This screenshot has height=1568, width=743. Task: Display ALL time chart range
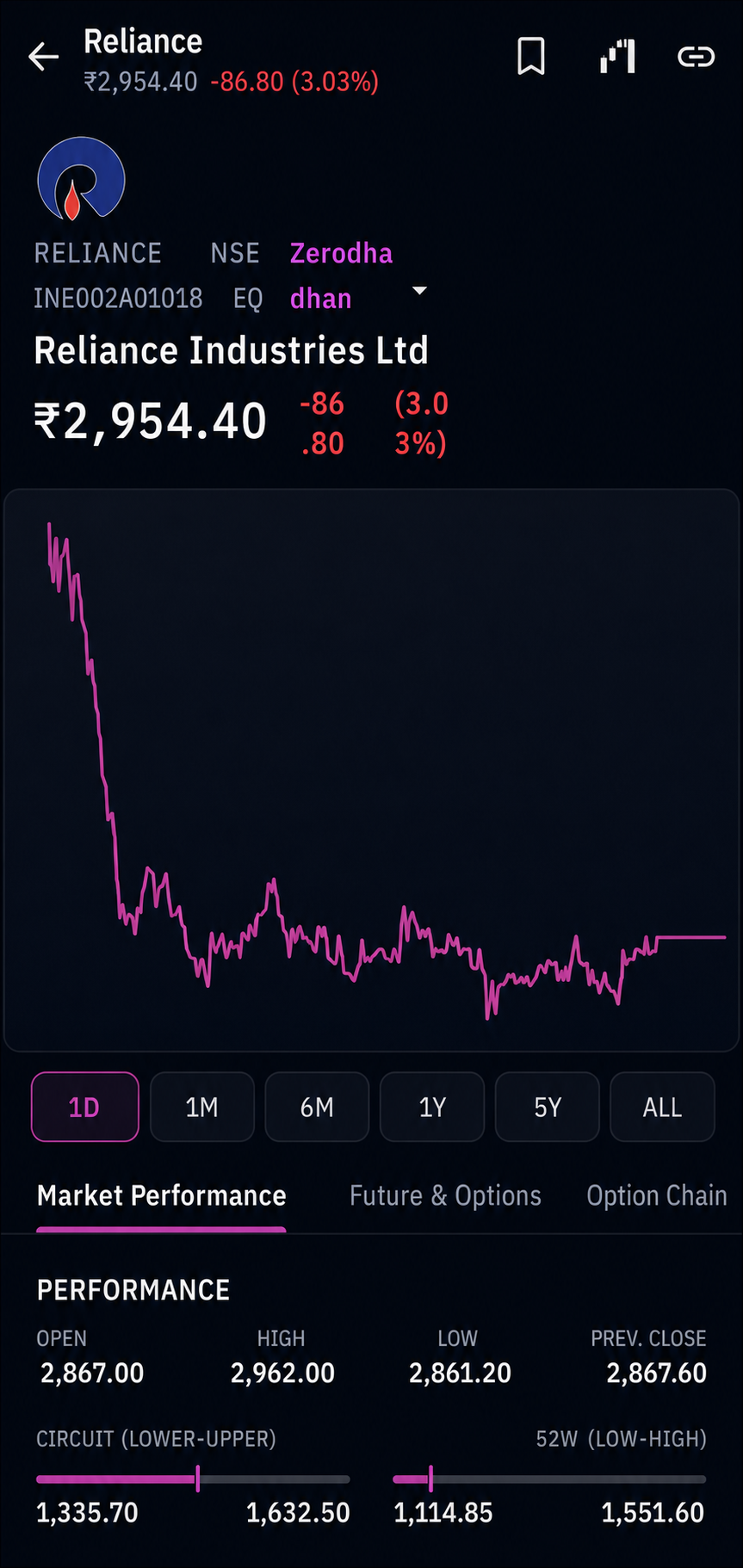tap(662, 1107)
